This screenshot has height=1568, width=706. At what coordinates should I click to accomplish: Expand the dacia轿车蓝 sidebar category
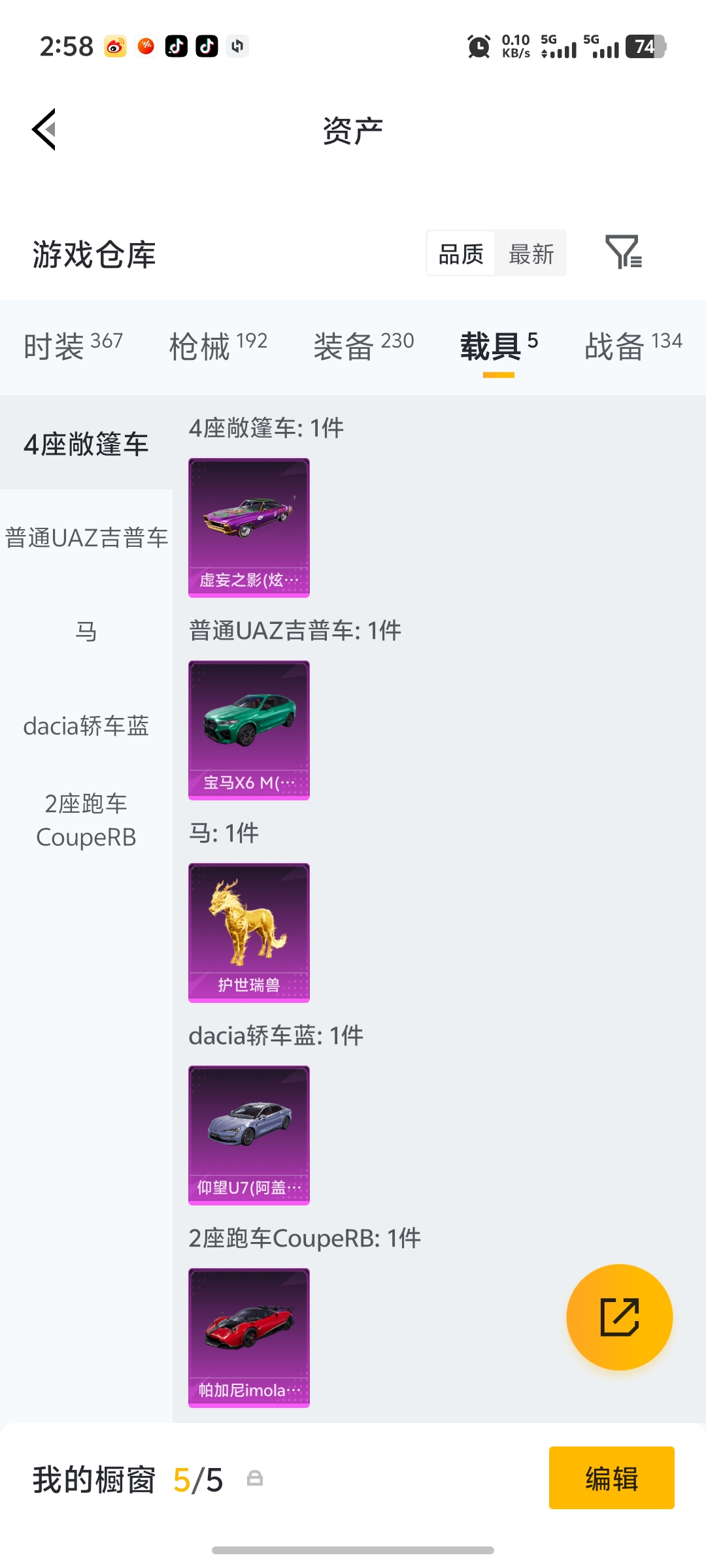click(86, 725)
